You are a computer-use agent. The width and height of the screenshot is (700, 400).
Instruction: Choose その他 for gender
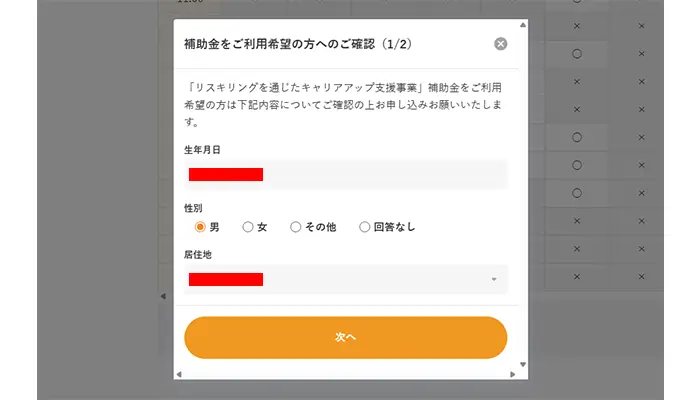click(x=296, y=227)
